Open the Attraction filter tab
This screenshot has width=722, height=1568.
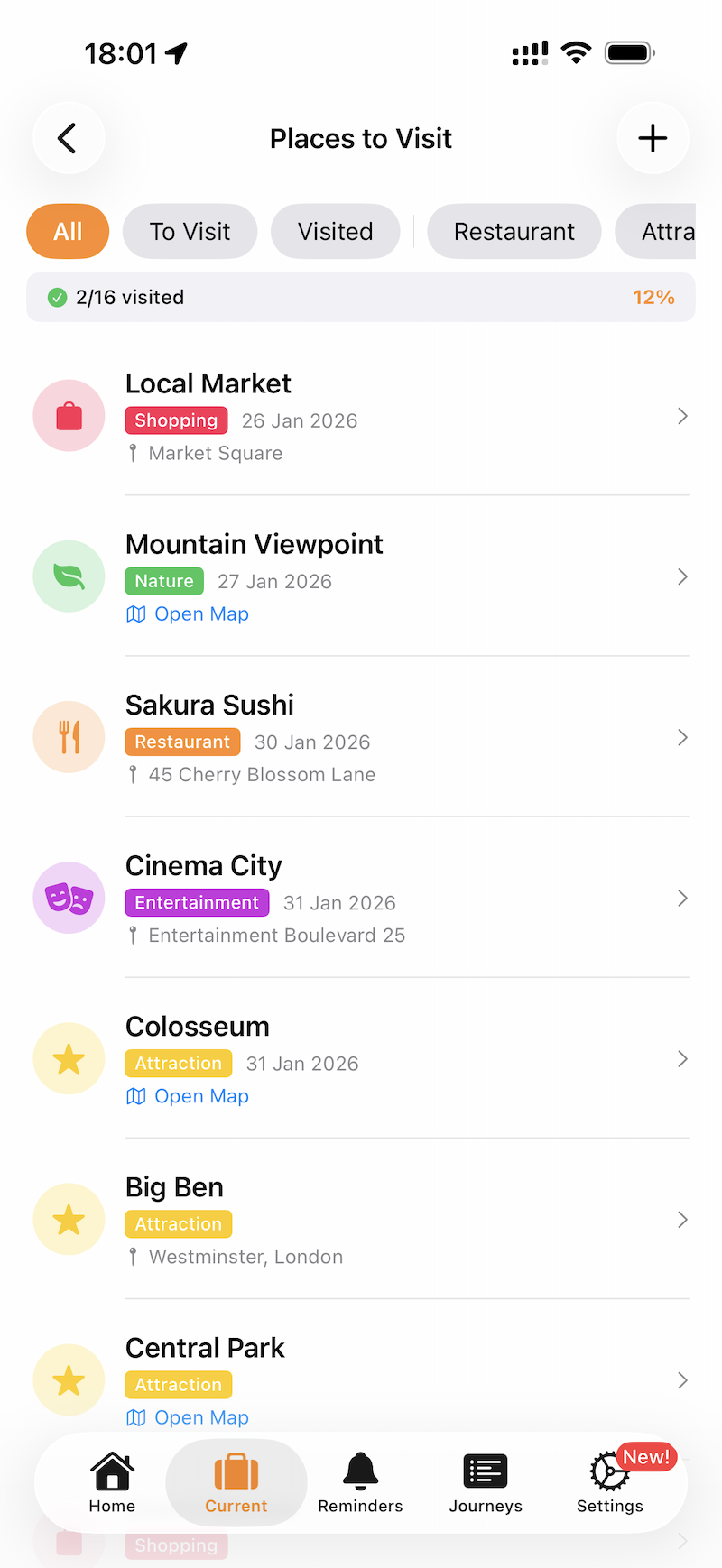(x=668, y=231)
